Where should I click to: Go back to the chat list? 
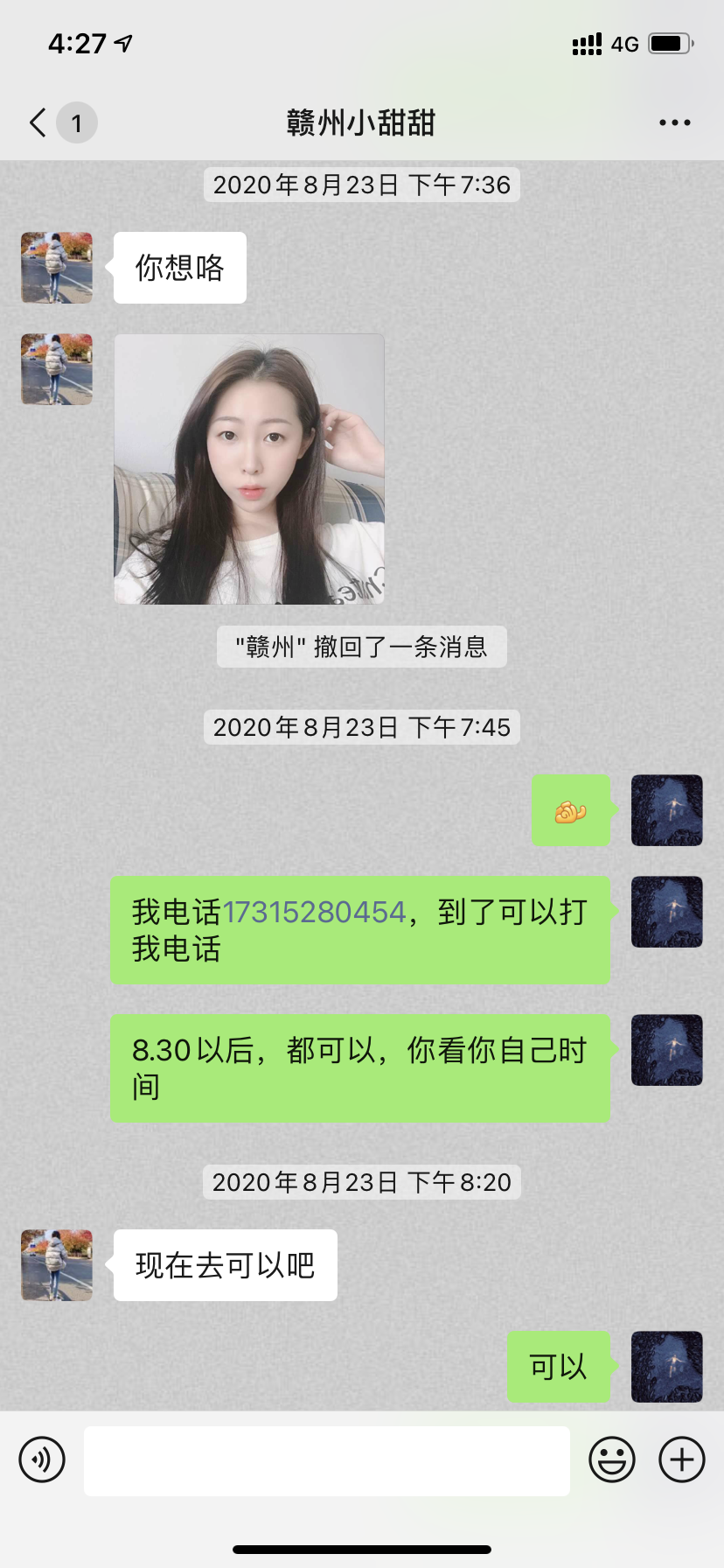38,122
